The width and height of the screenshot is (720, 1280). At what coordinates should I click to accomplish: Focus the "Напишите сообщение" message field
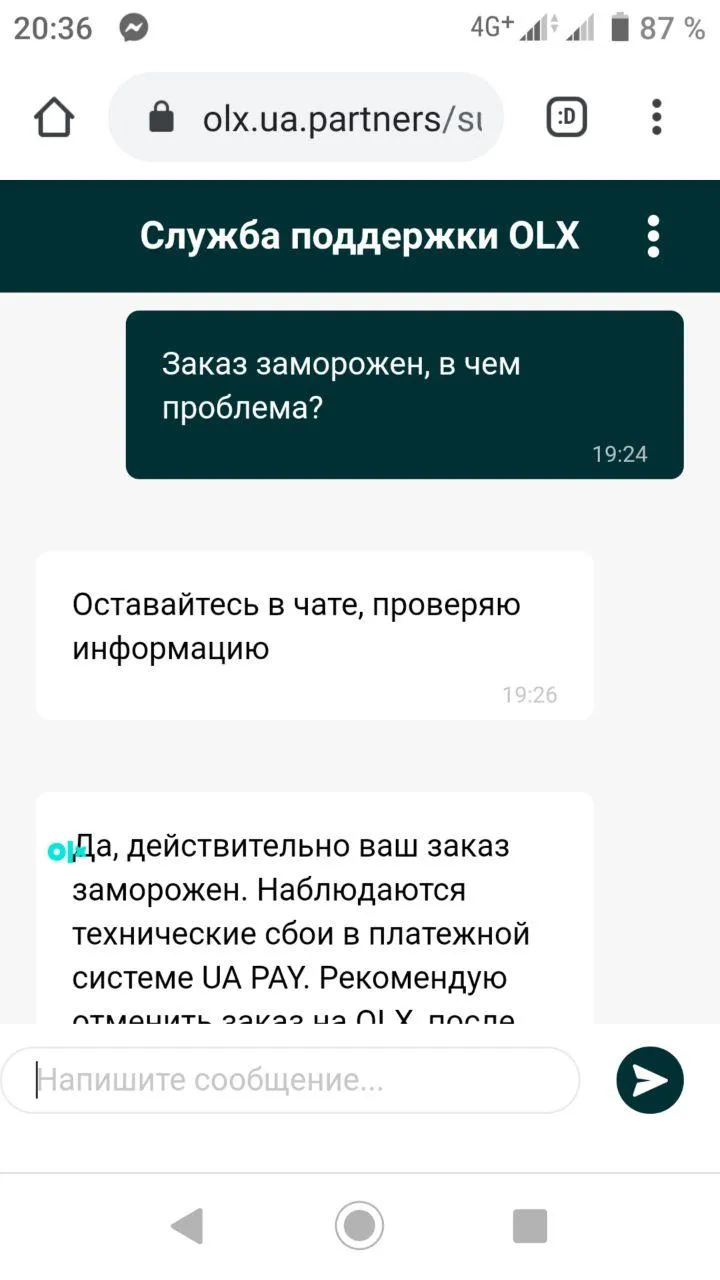pyautogui.click(x=290, y=1080)
